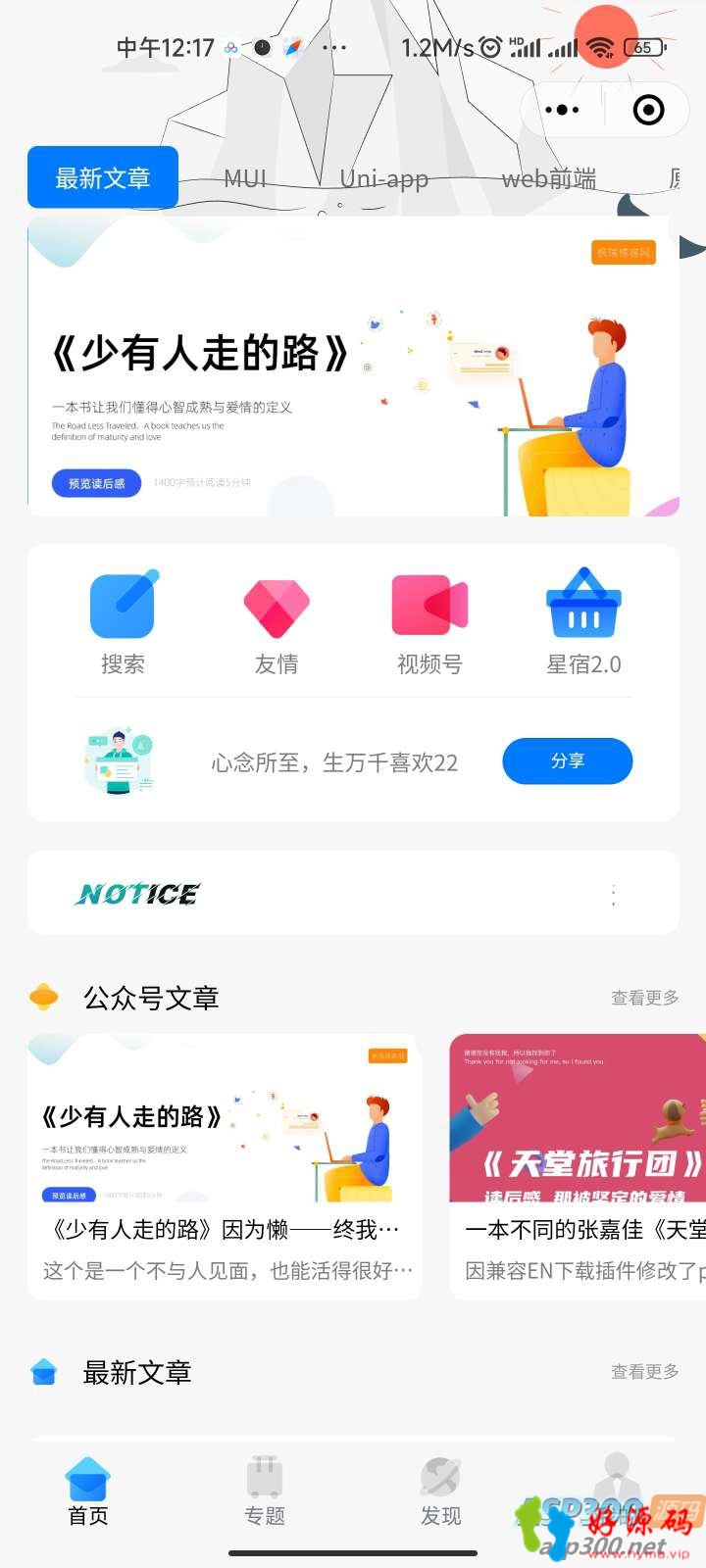View more under 公众号文章
The image size is (706, 1568).
pos(644,998)
